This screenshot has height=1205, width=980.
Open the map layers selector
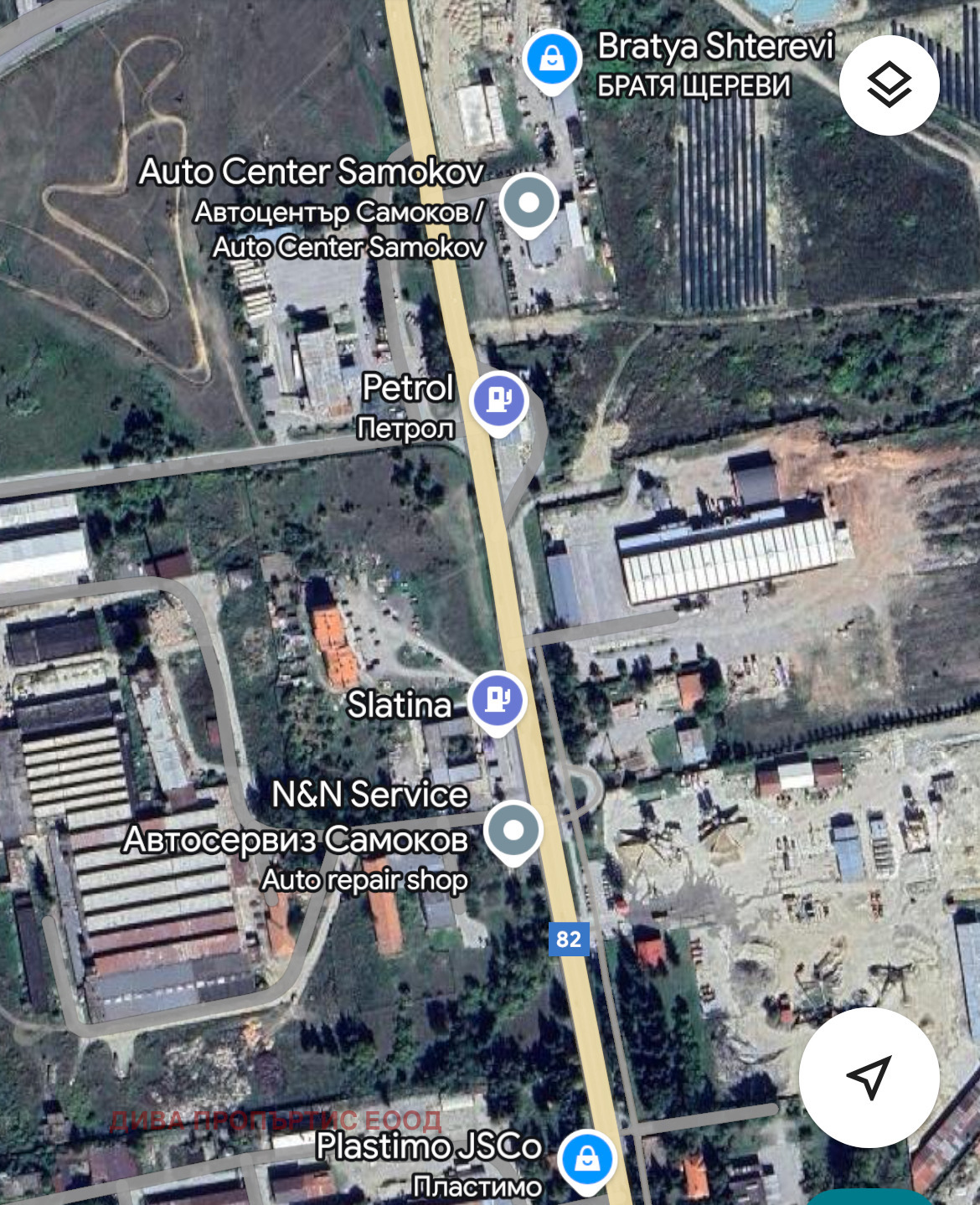click(x=889, y=85)
